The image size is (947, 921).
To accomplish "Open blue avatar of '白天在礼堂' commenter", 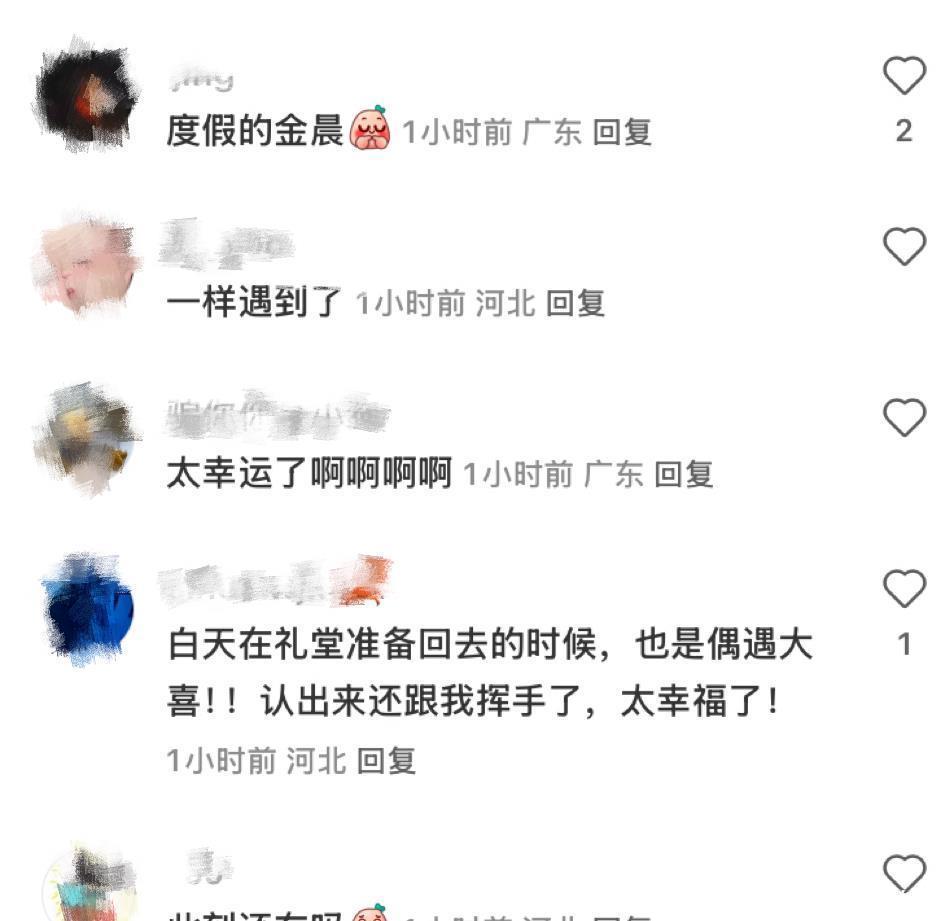I will click(87, 609).
